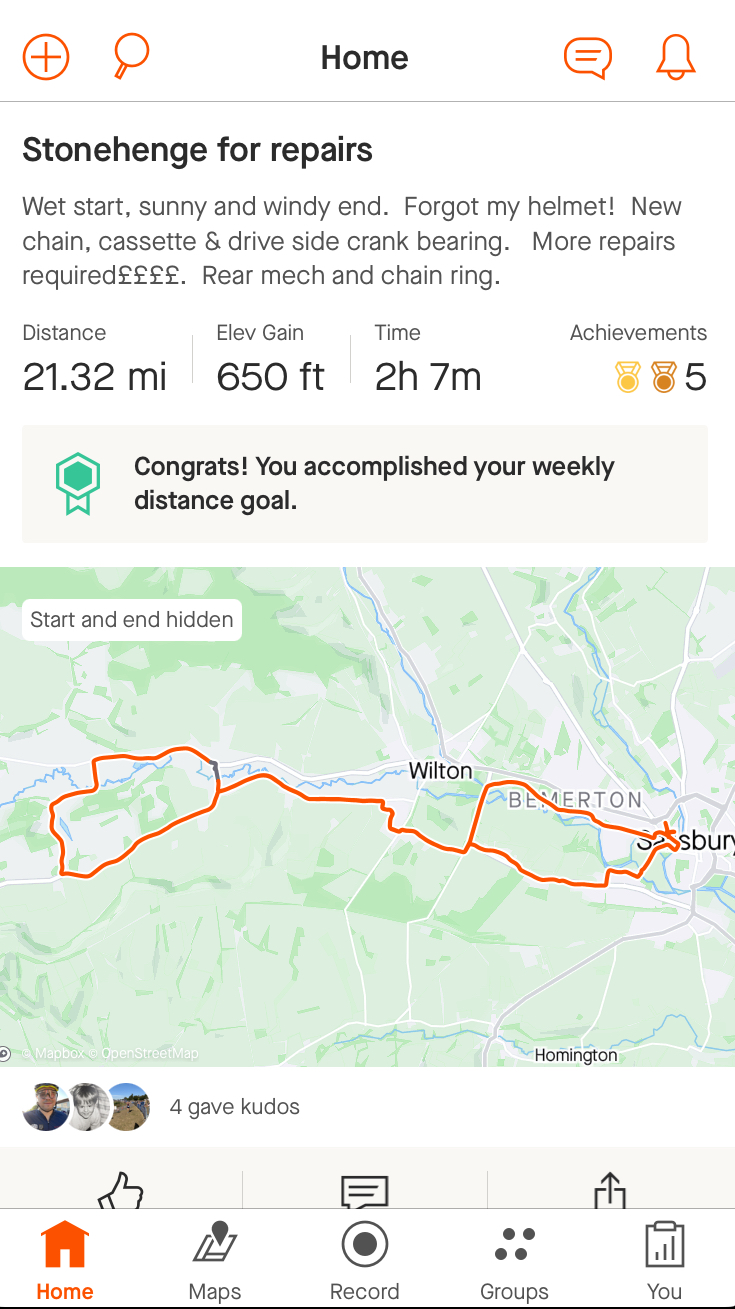Switch to the Groups tab
The height and width of the screenshot is (1309, 735).
[x=514, y=1260]
